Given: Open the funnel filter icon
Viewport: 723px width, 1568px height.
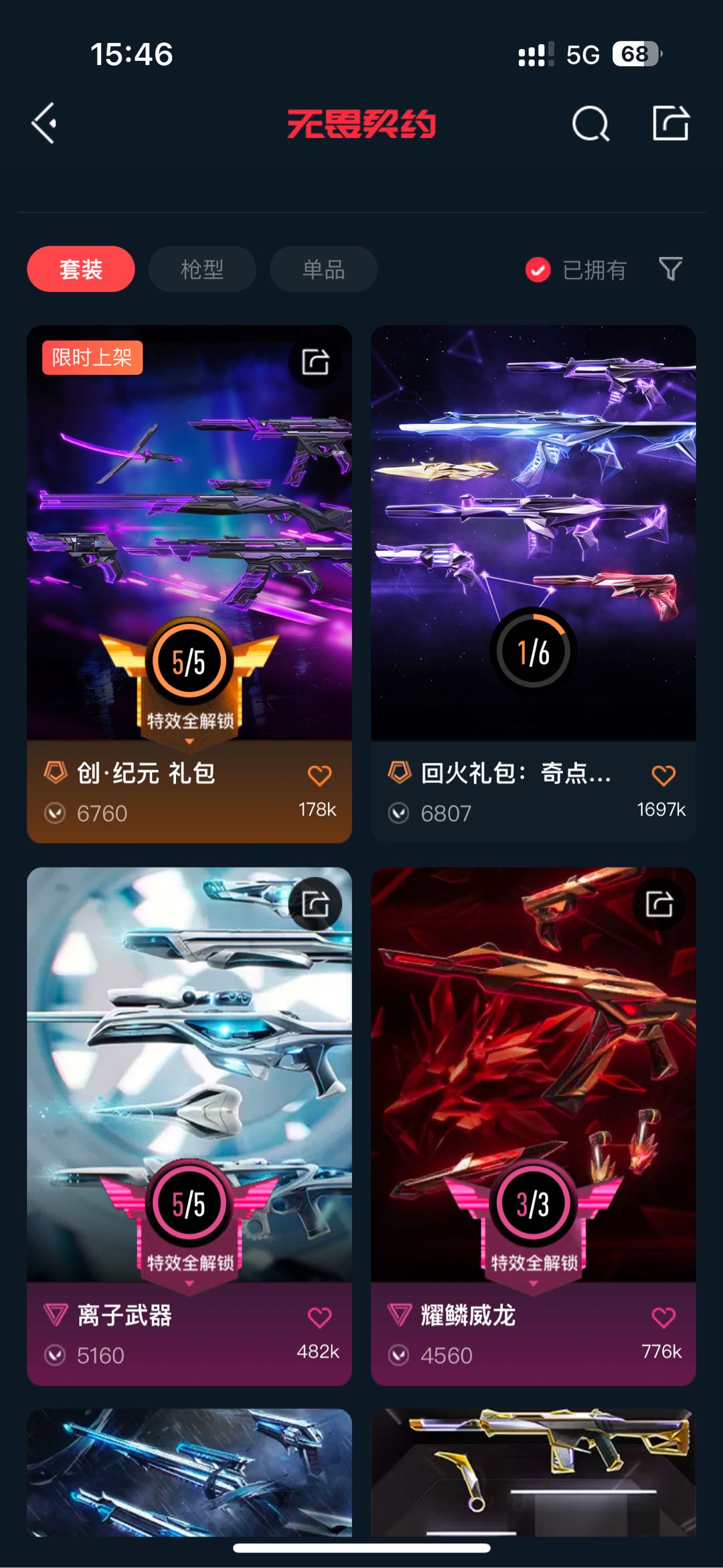Looking at the screenshot, I should (x=670, y=269).
